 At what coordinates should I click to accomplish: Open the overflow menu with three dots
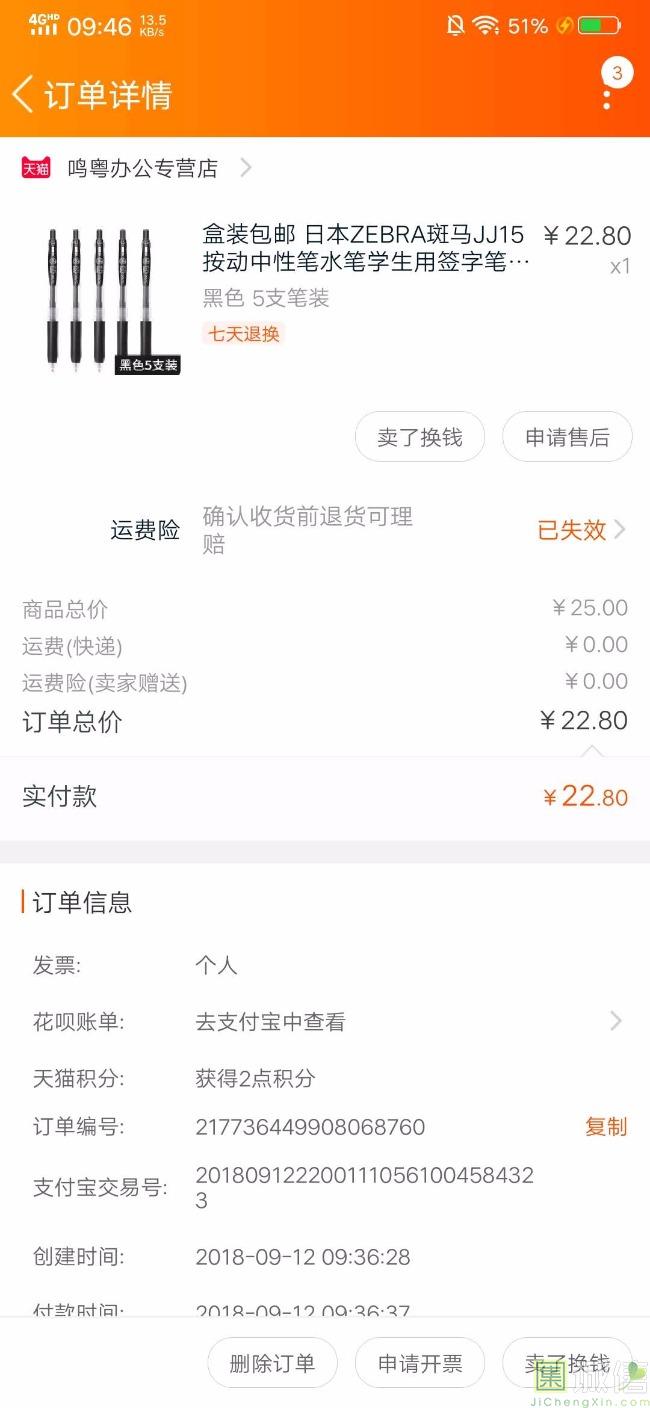(607, 98)
